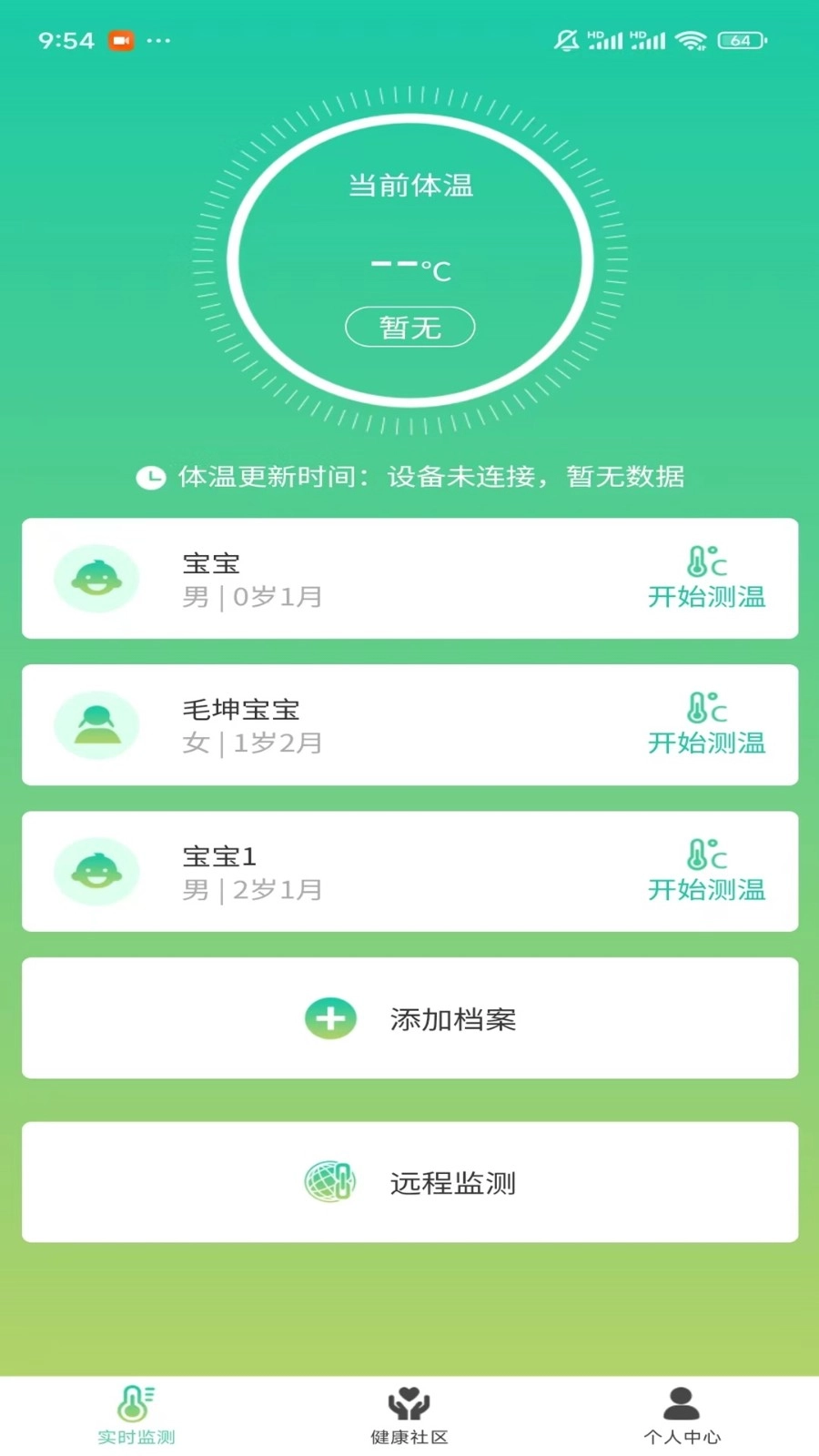Open 宝宝1 profile avatar
Screen dimensions: 819x1456
[96, 872]
